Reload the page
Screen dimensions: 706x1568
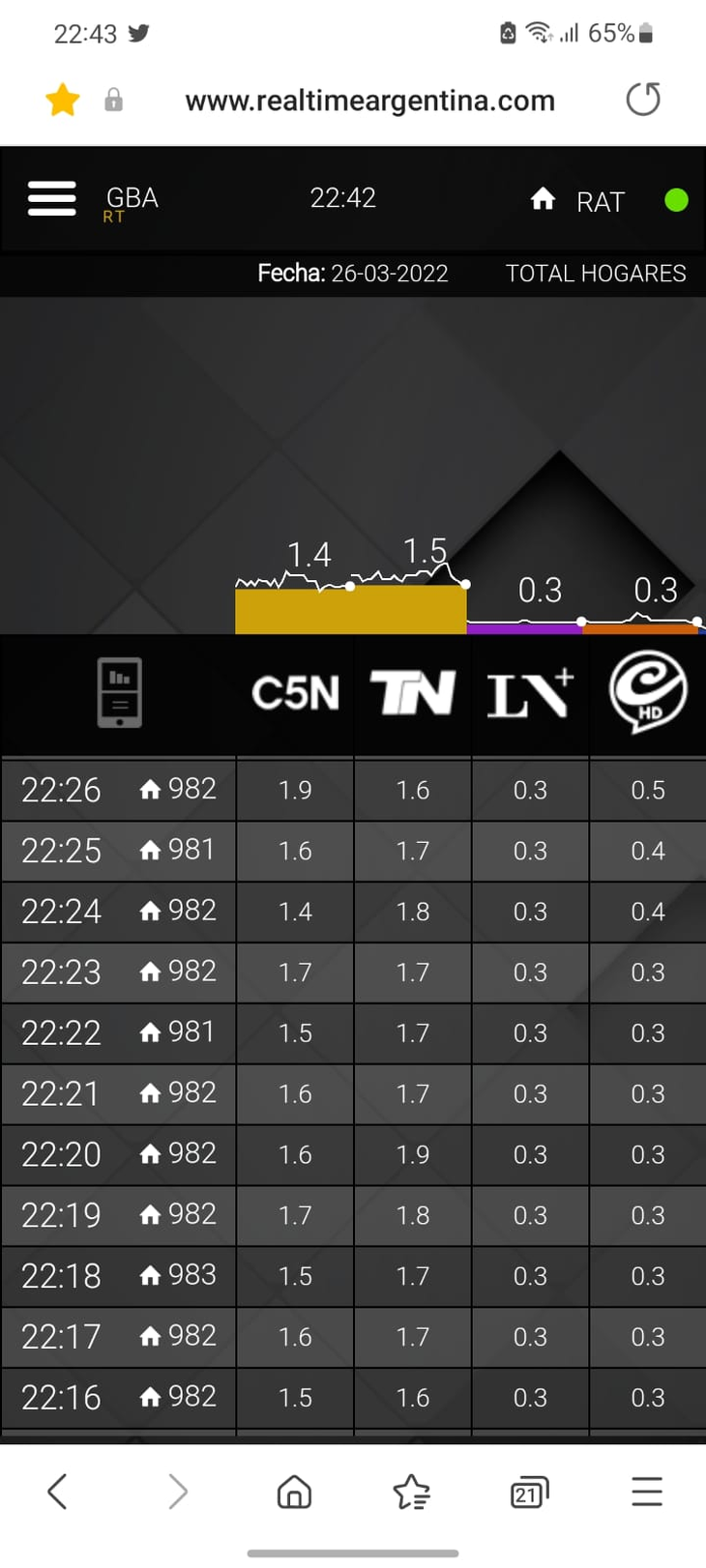pos(643,100)
